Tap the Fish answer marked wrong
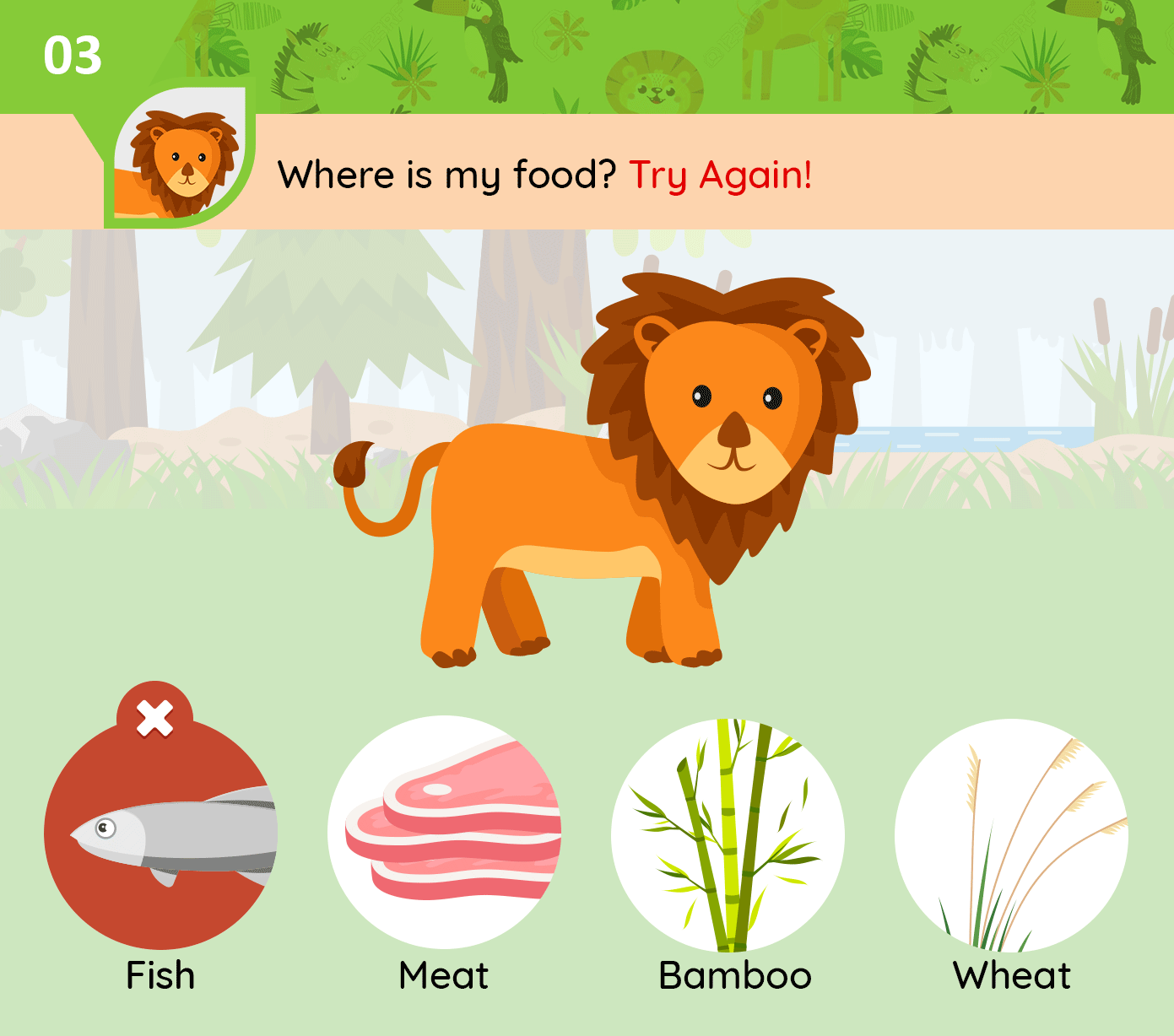 point(161,833)
